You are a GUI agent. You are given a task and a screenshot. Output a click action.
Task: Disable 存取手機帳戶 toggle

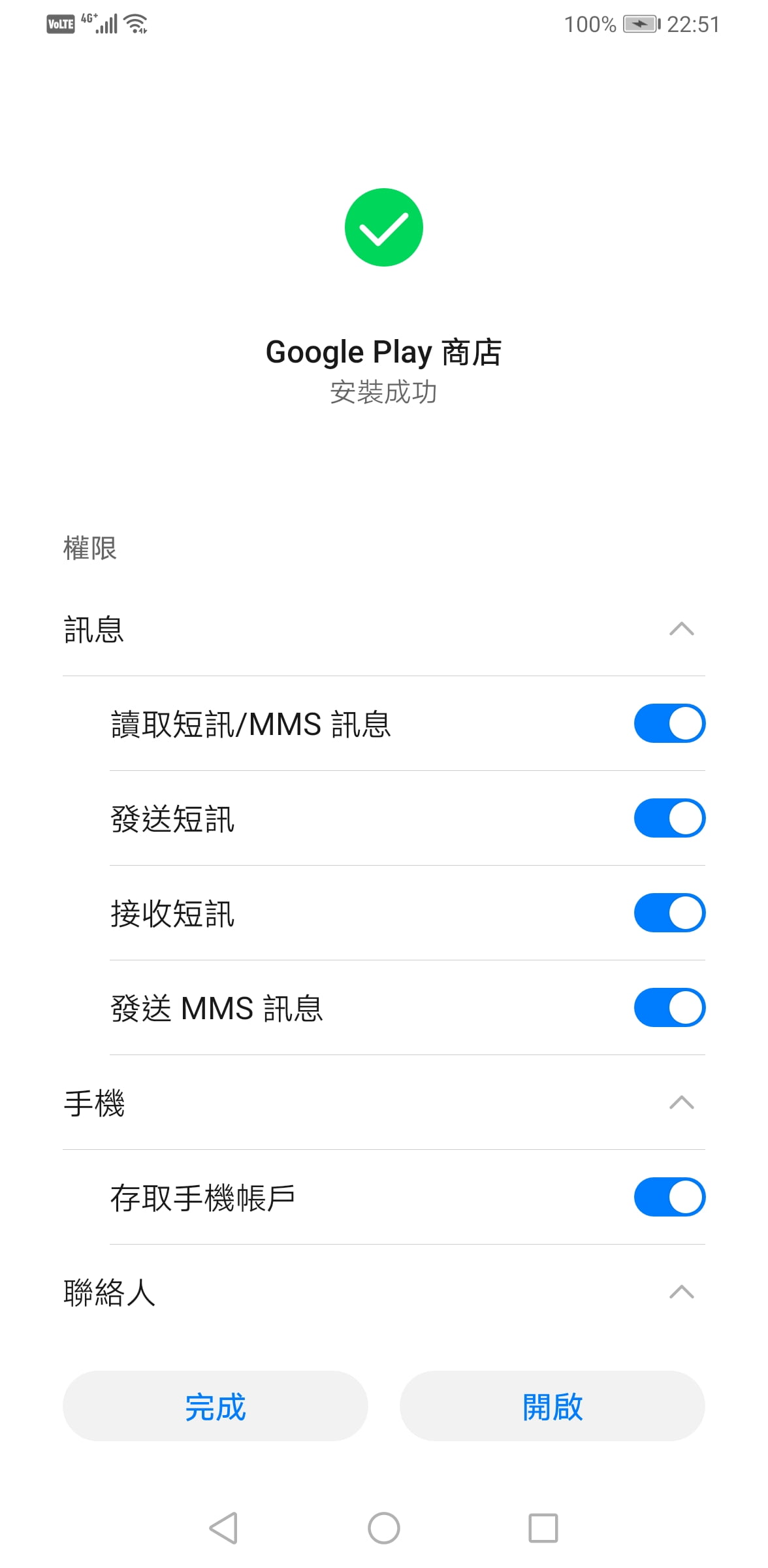669,1197
